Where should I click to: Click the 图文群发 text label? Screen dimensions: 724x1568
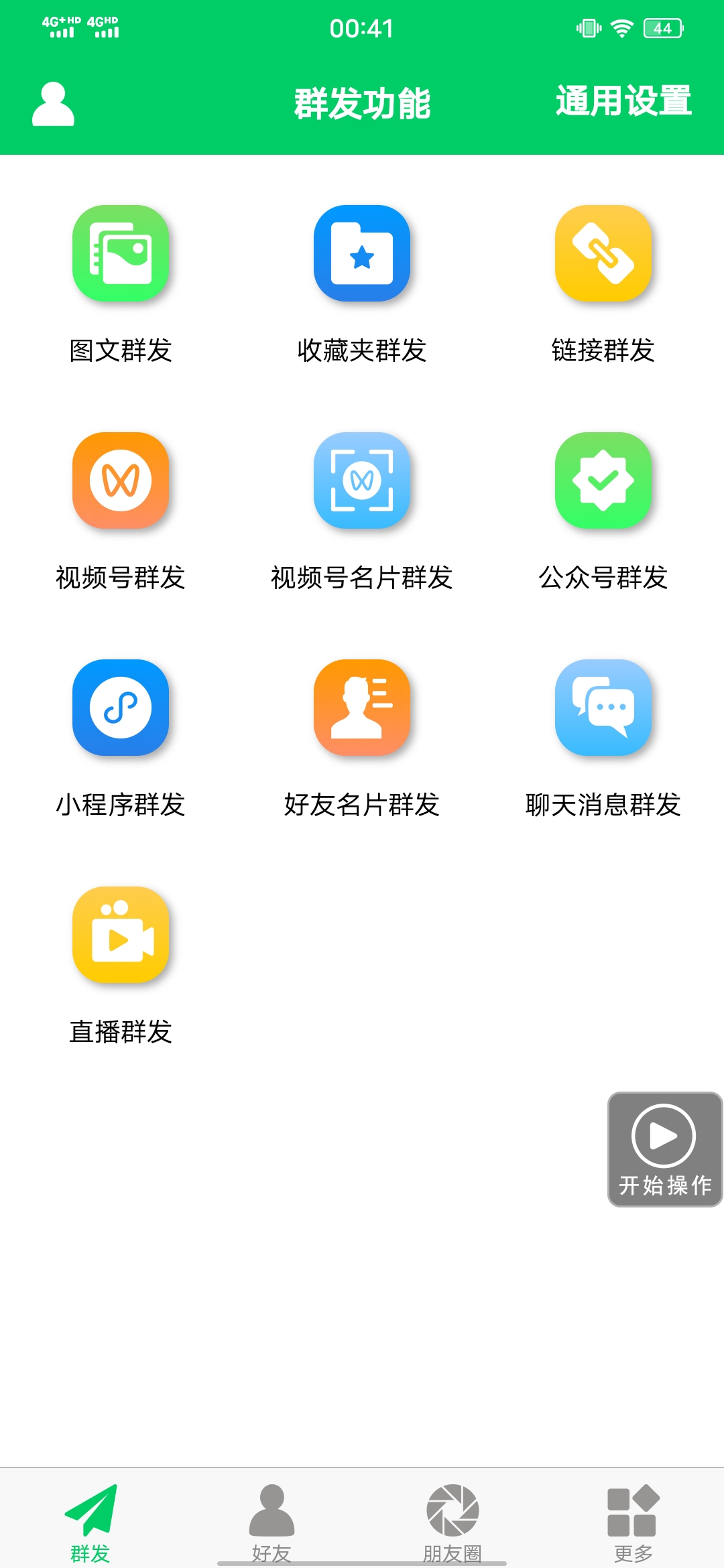click(x=121, y=348)
